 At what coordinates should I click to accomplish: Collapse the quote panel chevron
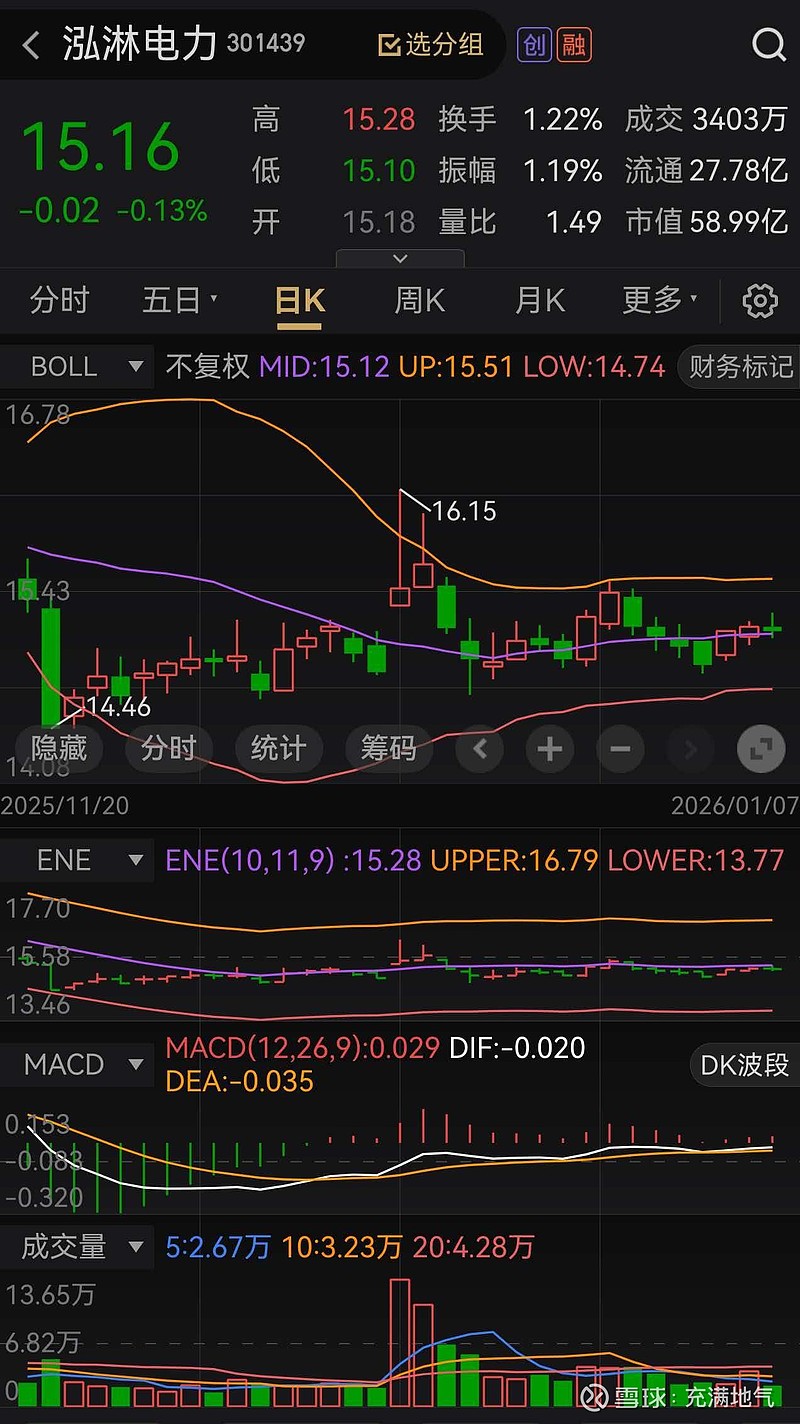[x=400, y=258]
